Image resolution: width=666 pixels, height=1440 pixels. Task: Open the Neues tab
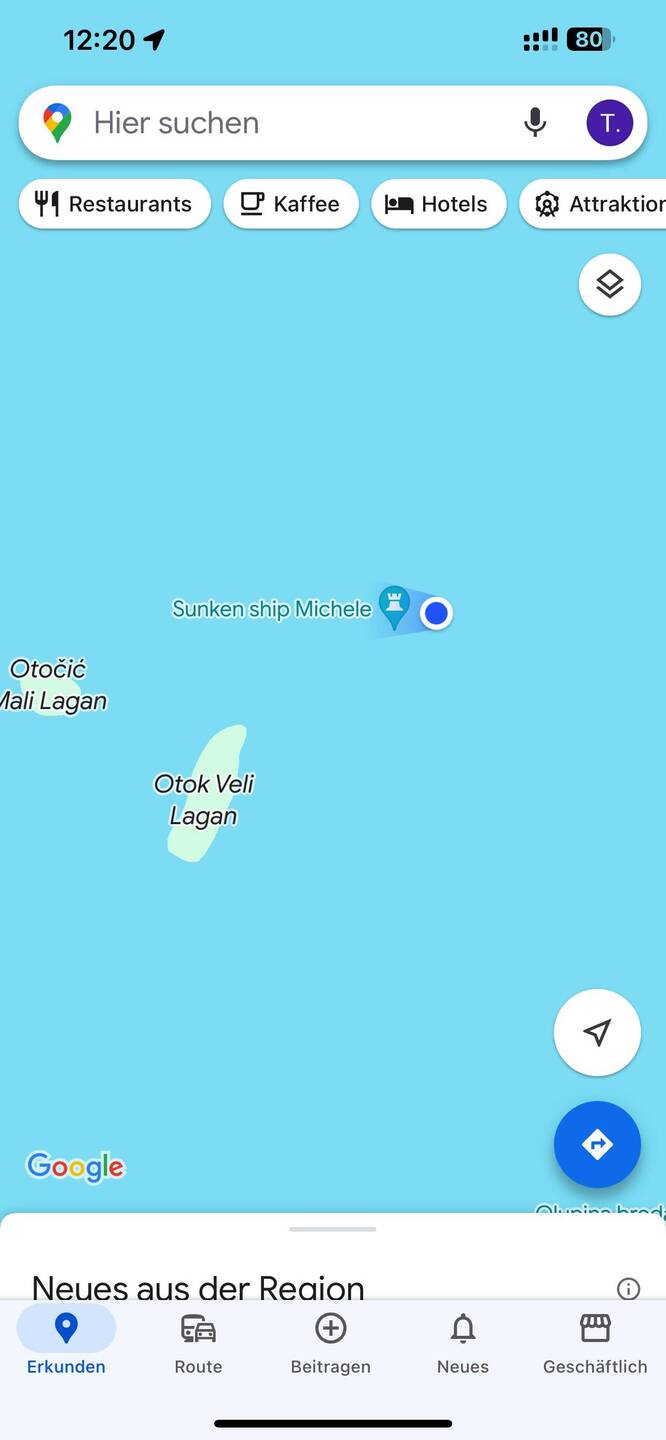coord(462,1343)
